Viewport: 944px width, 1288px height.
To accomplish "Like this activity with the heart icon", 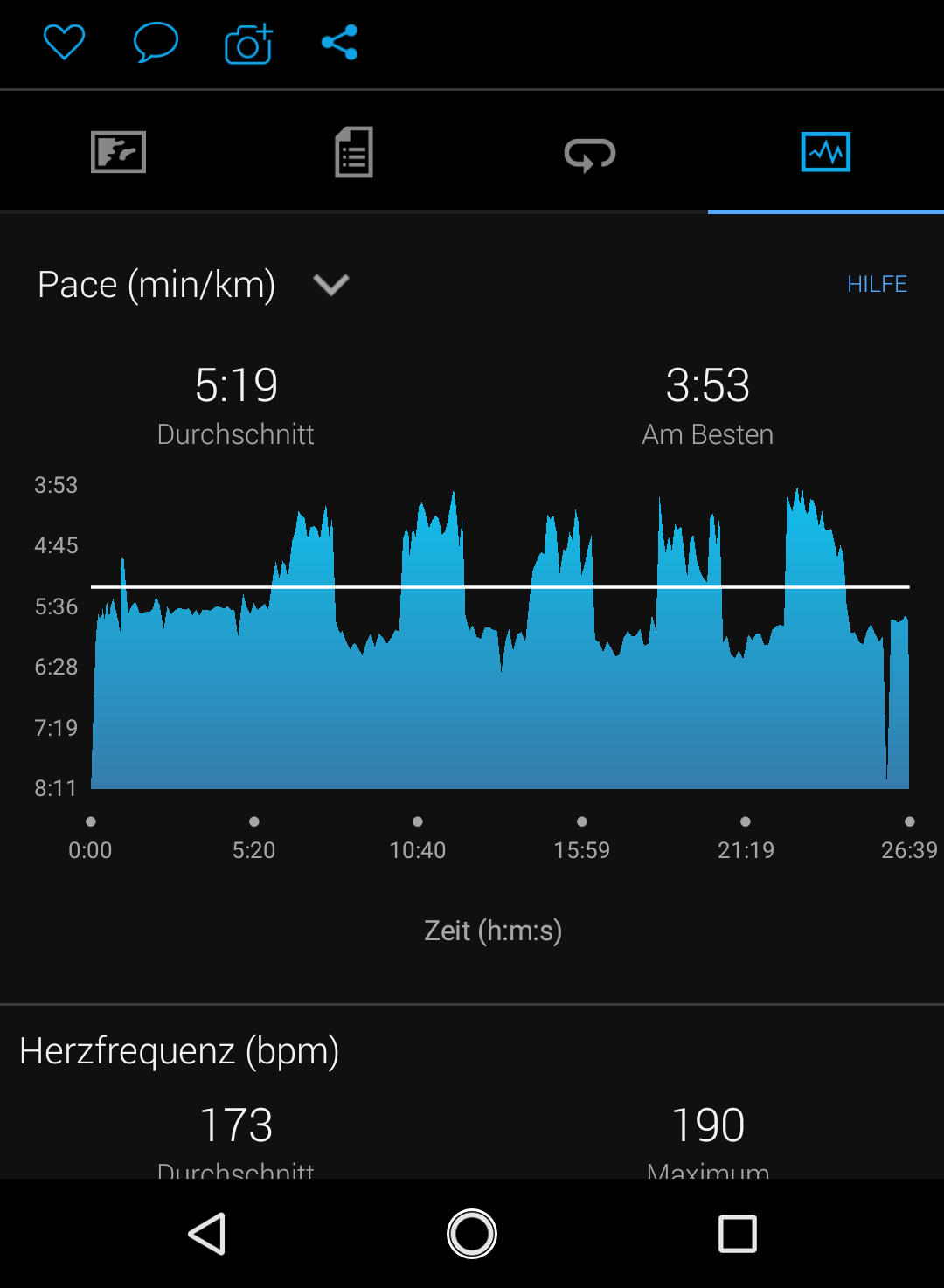I will (x=65, y=42).
